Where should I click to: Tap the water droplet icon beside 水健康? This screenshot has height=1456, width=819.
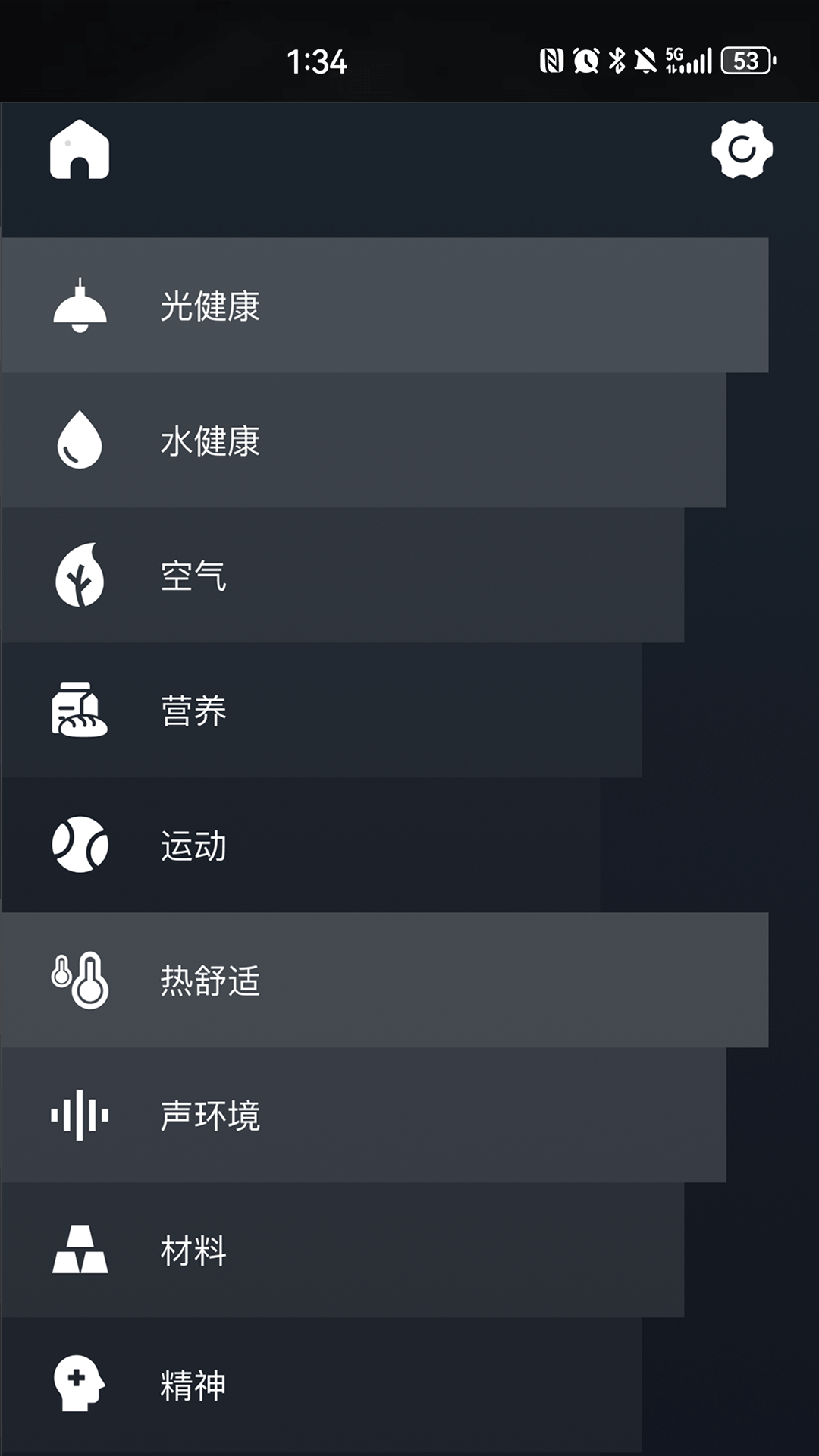coord(80,441)
